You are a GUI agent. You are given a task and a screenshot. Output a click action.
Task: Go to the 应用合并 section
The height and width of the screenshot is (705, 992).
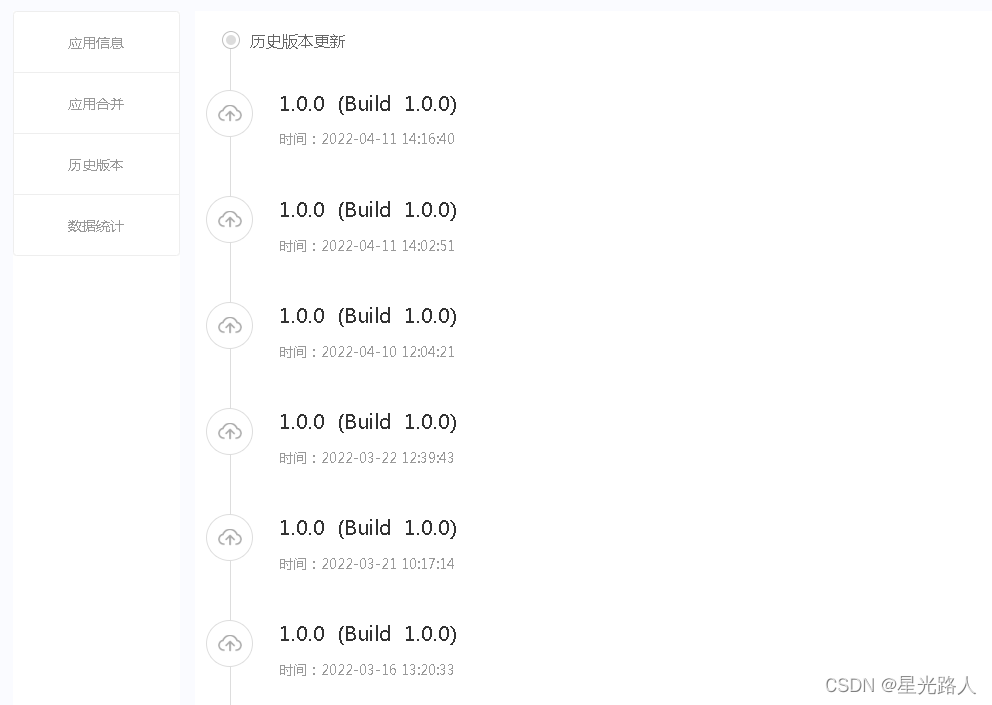96,104
